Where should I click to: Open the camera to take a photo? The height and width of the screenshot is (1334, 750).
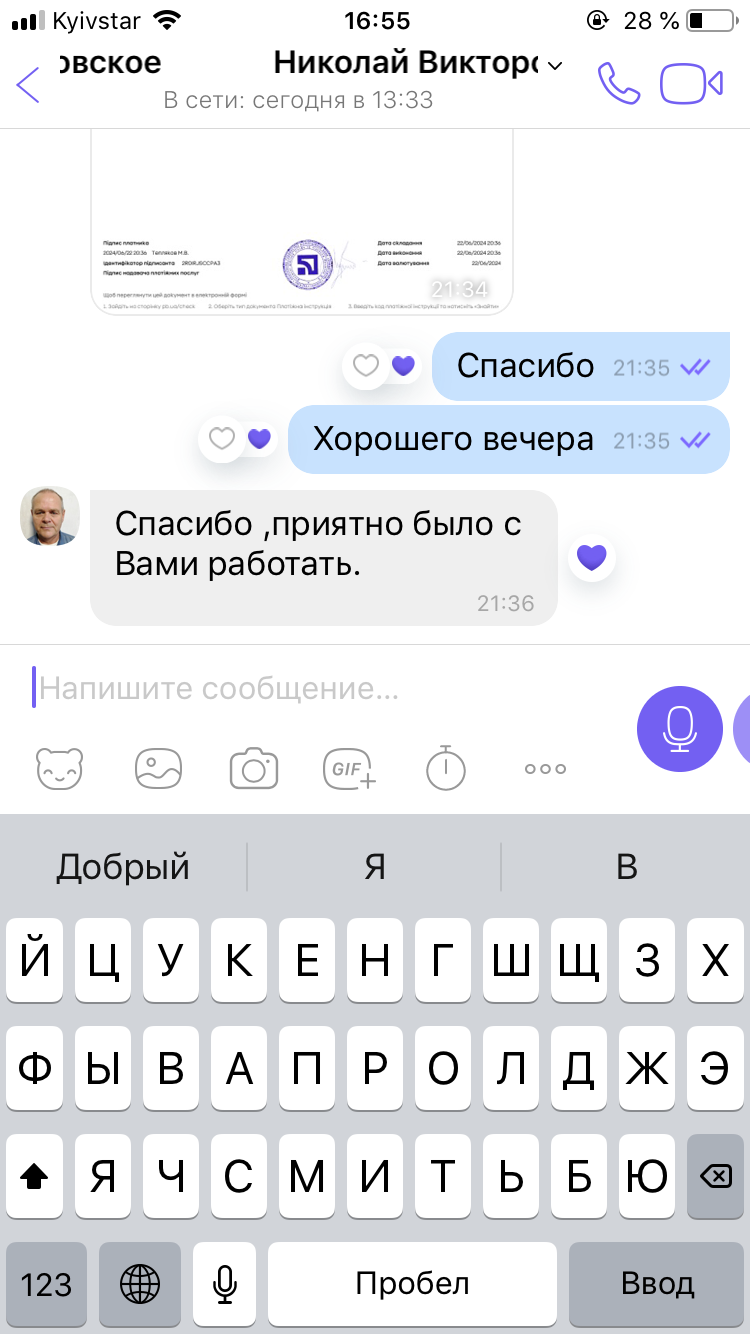point(254,768)
